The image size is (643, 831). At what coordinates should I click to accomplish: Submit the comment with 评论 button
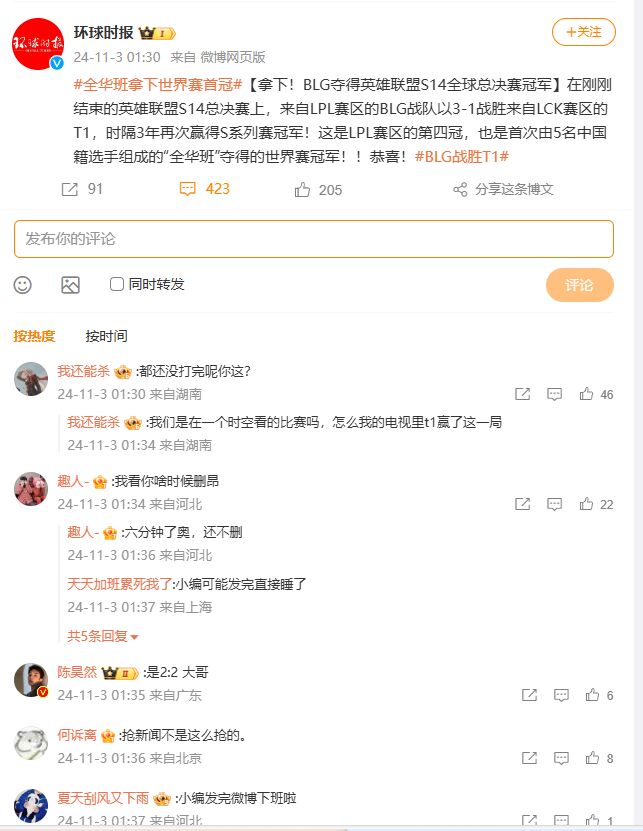pos(579,285)
